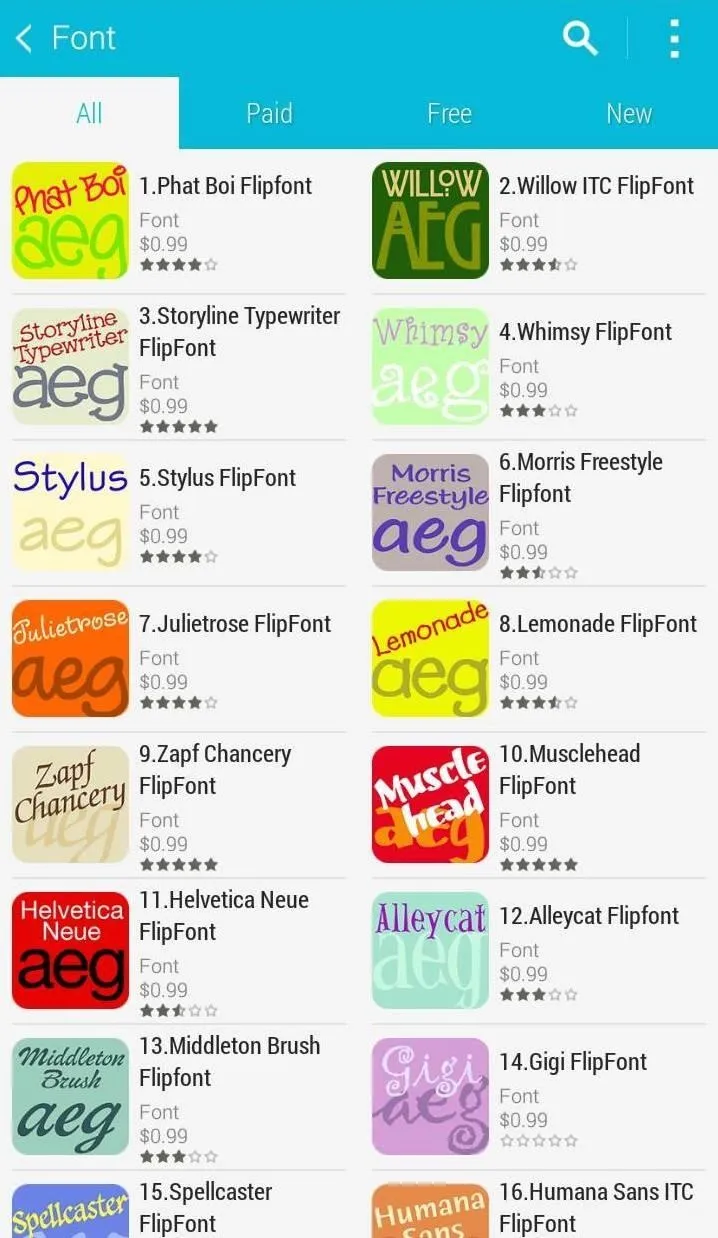
Task: Open Helvetica Neue FlipFont
Action: [x=179, y=951]
